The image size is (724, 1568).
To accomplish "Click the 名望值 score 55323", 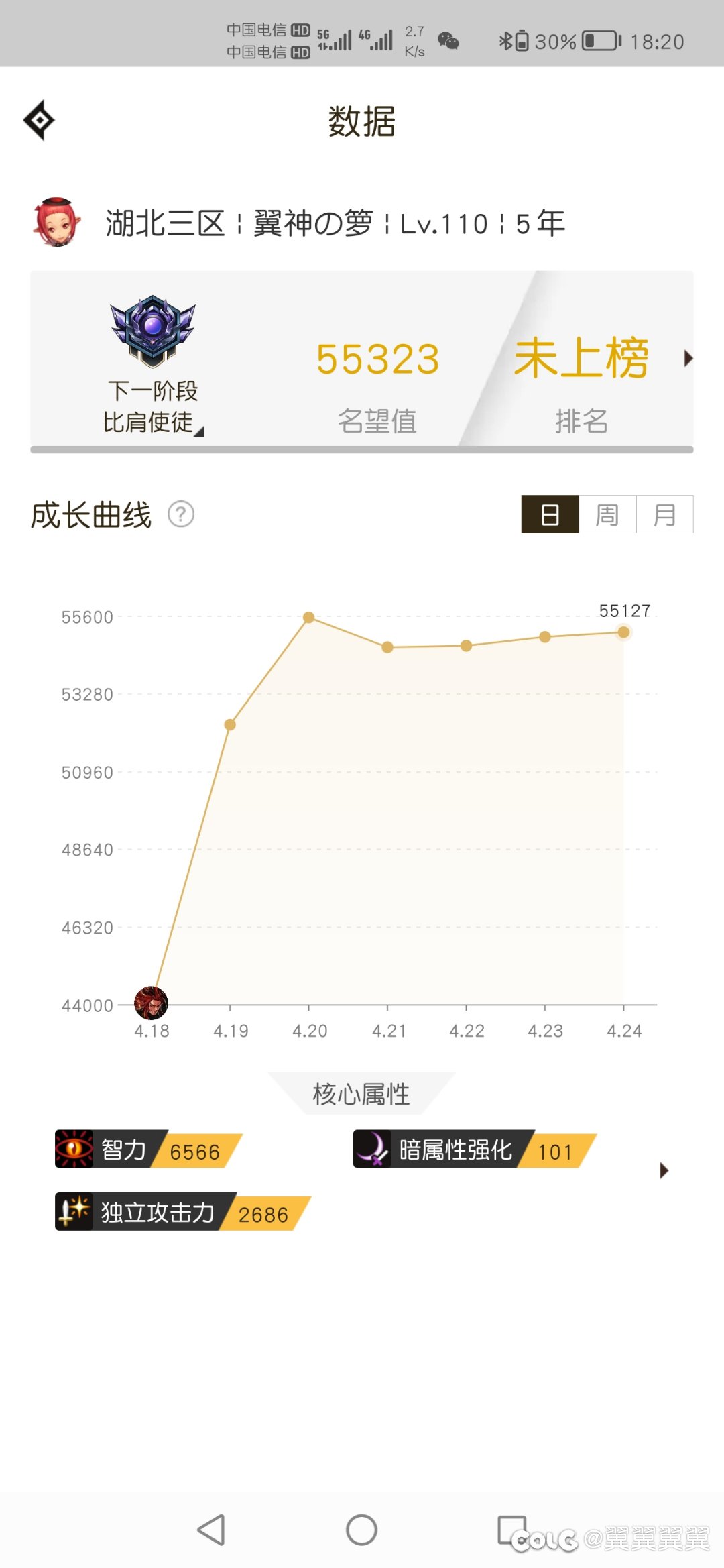I will pos(377,359).
